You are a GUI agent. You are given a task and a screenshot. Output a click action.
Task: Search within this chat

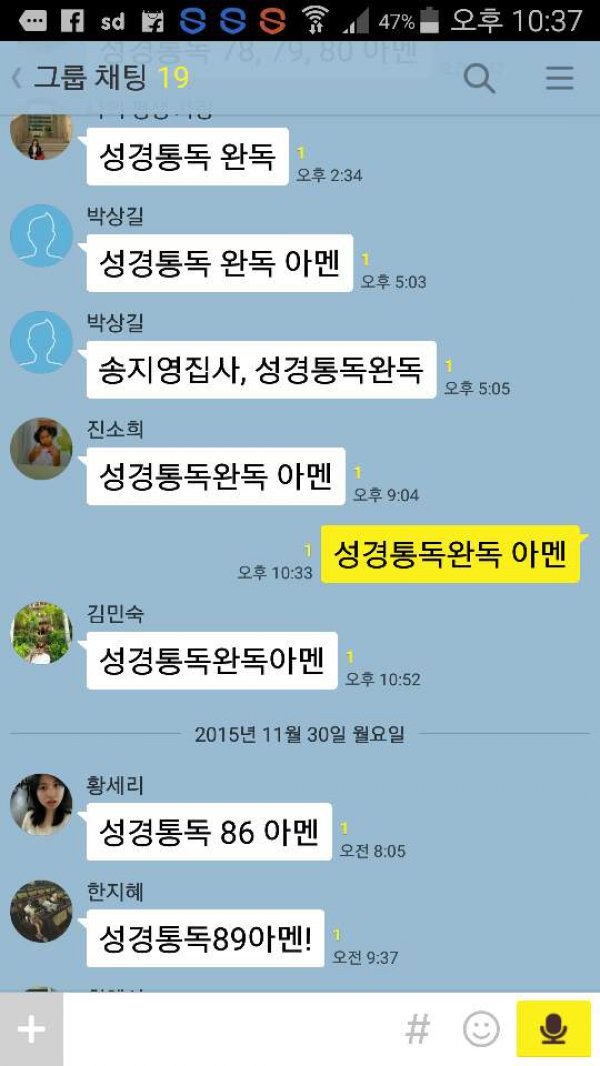click(x=479, y=78)
